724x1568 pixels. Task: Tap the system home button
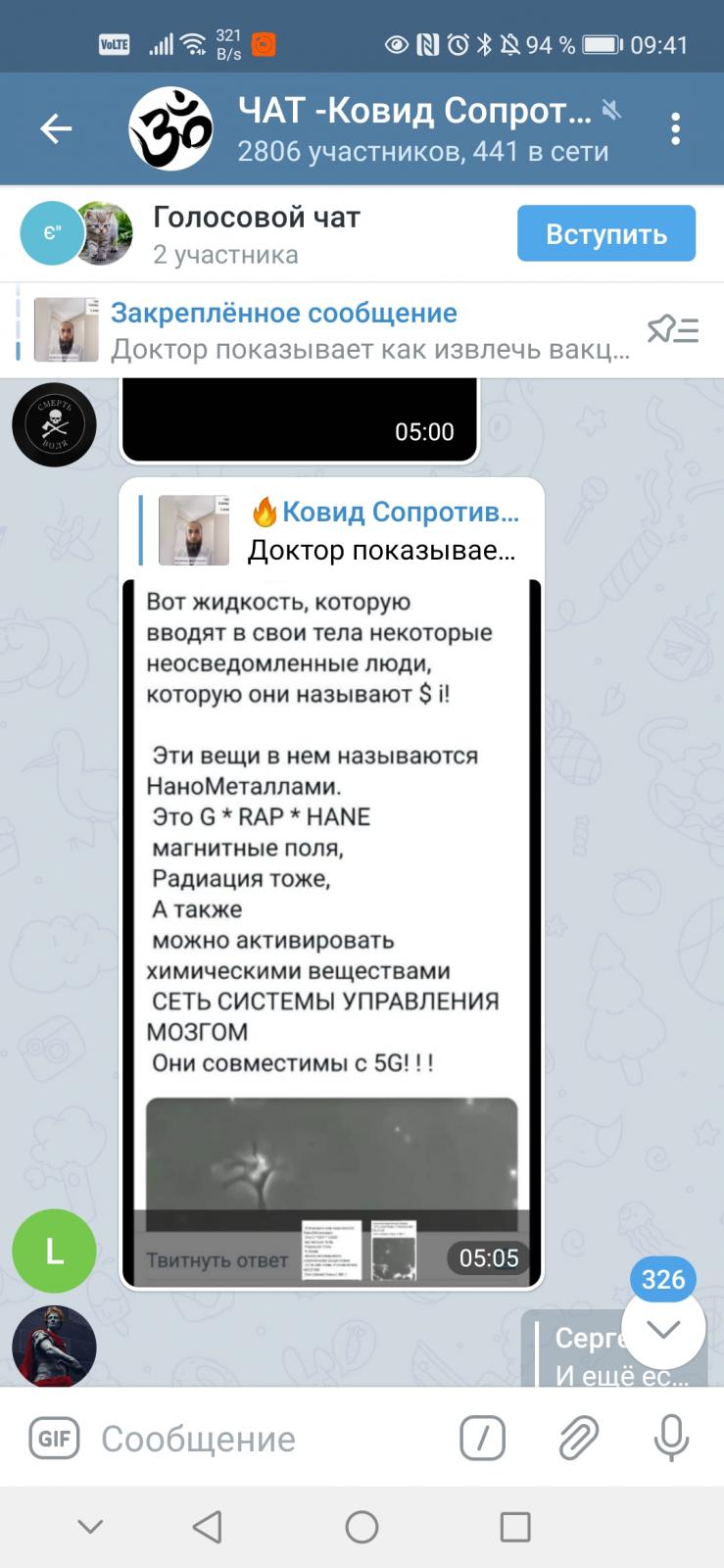pyautogui.click(x=362, y=1526)
